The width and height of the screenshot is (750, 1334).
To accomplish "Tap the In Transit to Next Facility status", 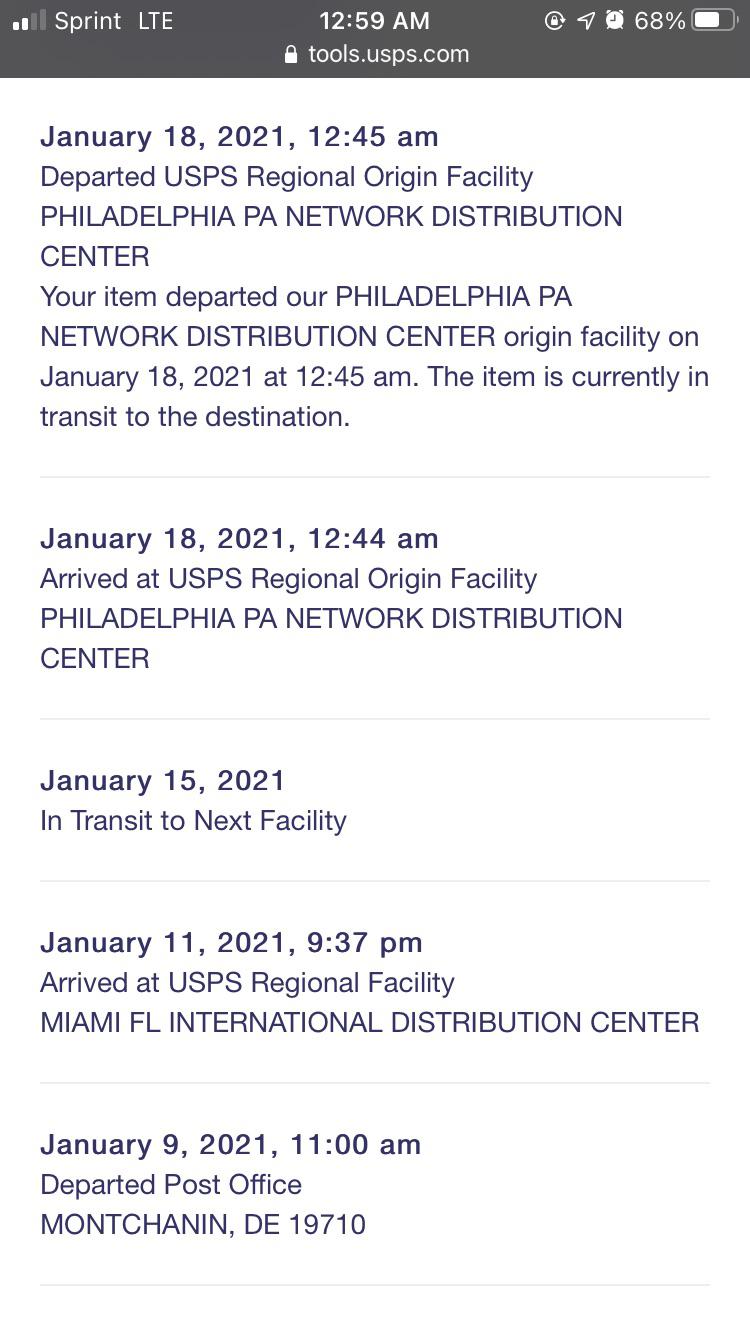I will pyautogui.click(x=192, y=820).
